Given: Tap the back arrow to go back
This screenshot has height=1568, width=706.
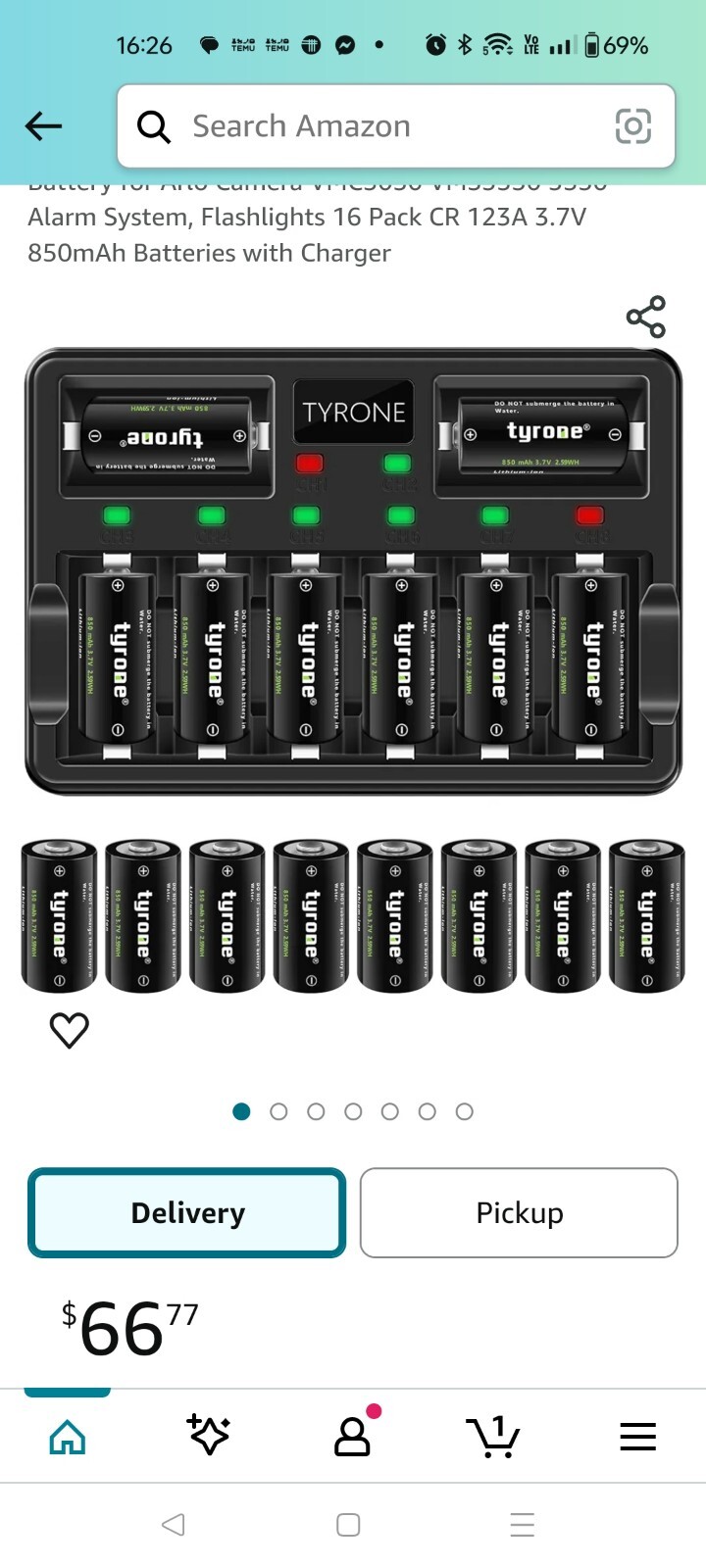Looking at the screenshot, I should click(43, 126).
